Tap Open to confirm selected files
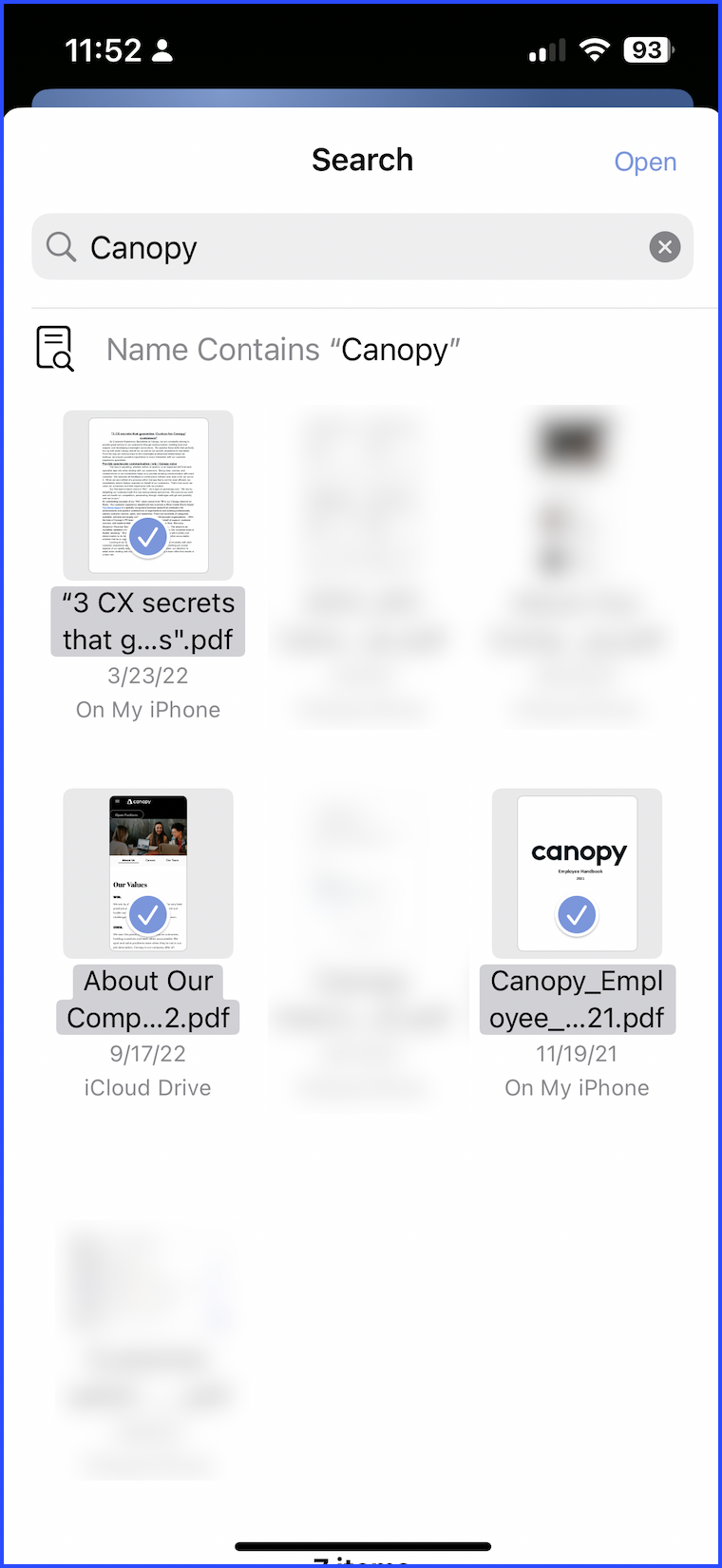The width and height of the screenshot is (722, 1568). (645, 162)
